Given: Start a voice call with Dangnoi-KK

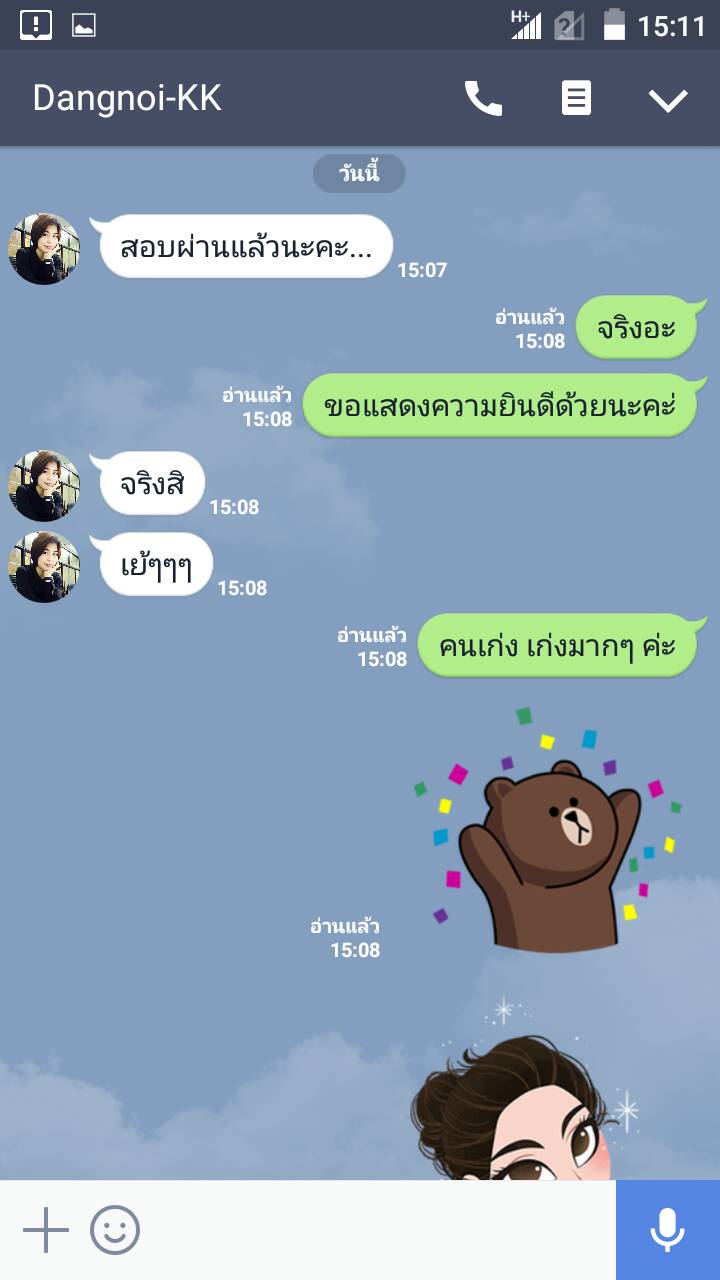Looking at the screenshot, I should pyautogui.click(x=483, y=99).
